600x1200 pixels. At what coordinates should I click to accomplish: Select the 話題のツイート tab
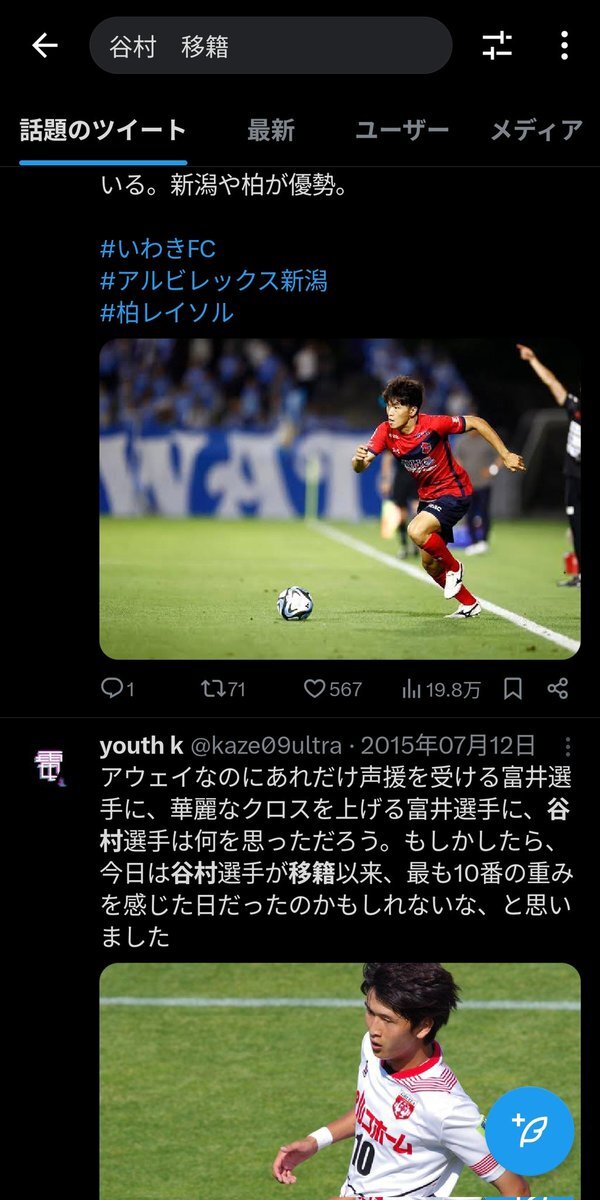[x=103, y=130]
